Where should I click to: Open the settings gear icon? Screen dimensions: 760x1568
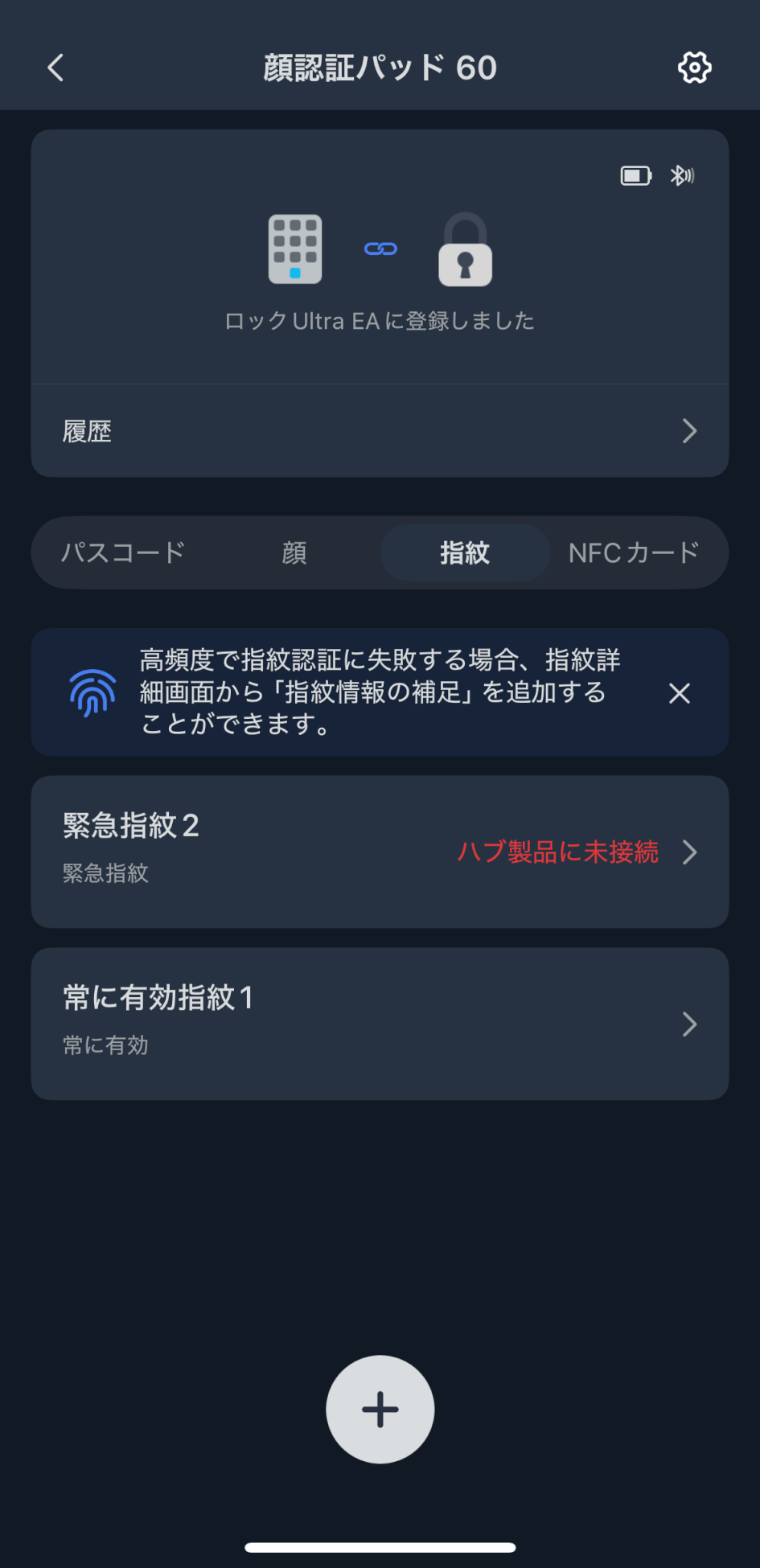click(x=694, y=68)
